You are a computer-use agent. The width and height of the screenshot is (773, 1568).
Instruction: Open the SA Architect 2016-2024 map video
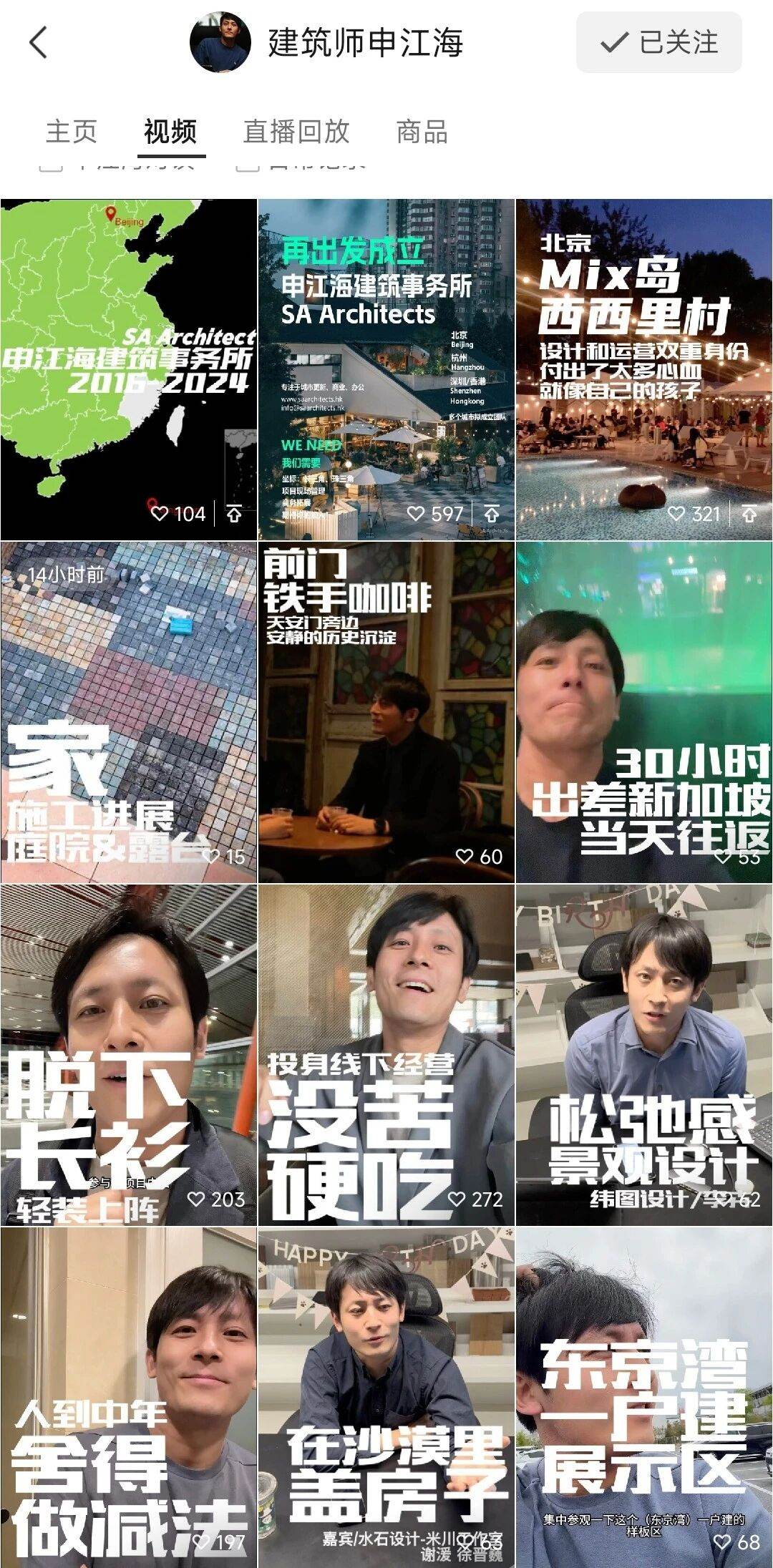(129, 369)
